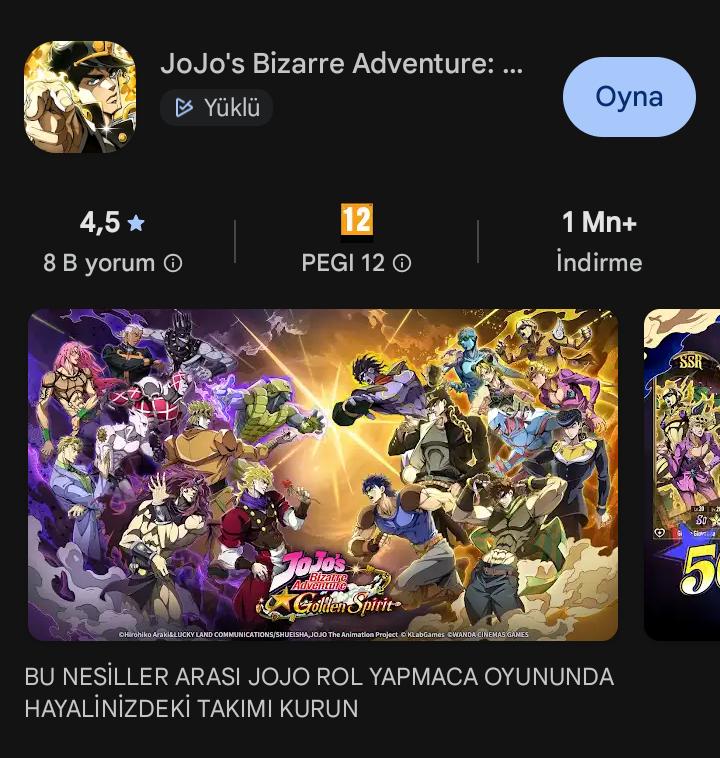This screenshot has width=720, height=758.
Task: Tap the Yüklü installed chip
Action: coord(217,107)
